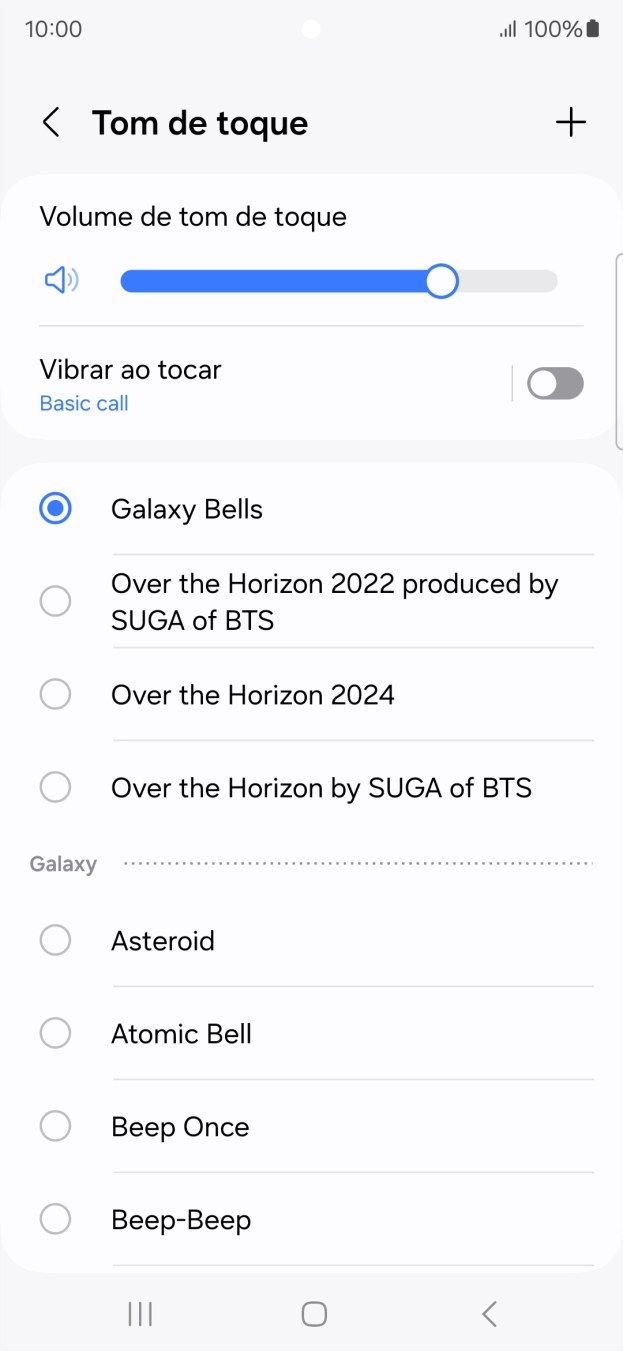Enable the Vibrar ao tocar switch
Screen dimensions: 623x1351
pos(555,384)
